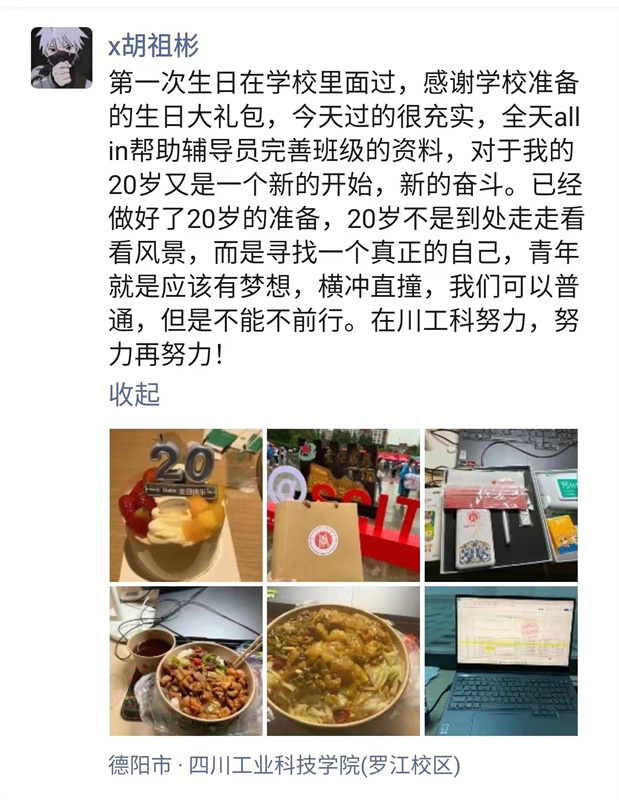Tap the username x胡祖彬
The width and height of the screenshot is (619, 800).
pyautogui.click(x=153, y=45)
